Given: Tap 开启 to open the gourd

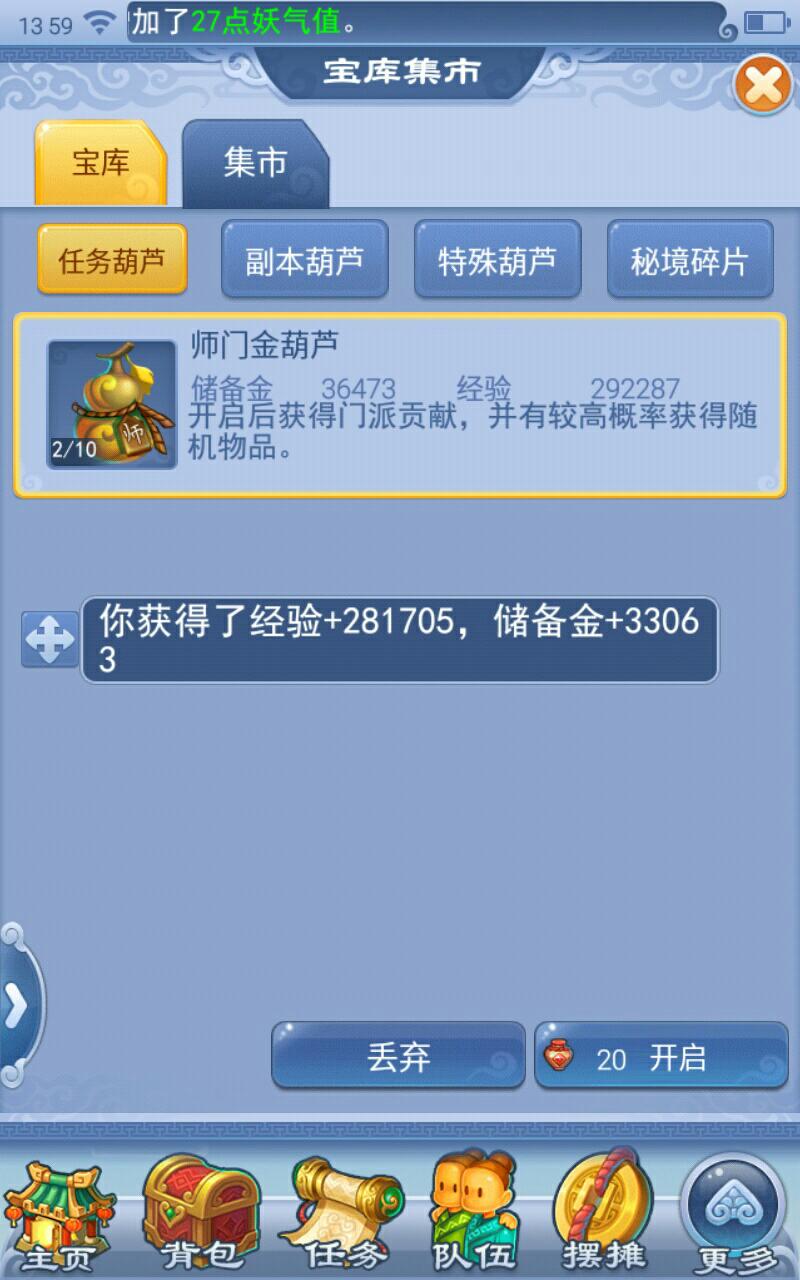Looking at the screenshot, I should click(661, 1056).
